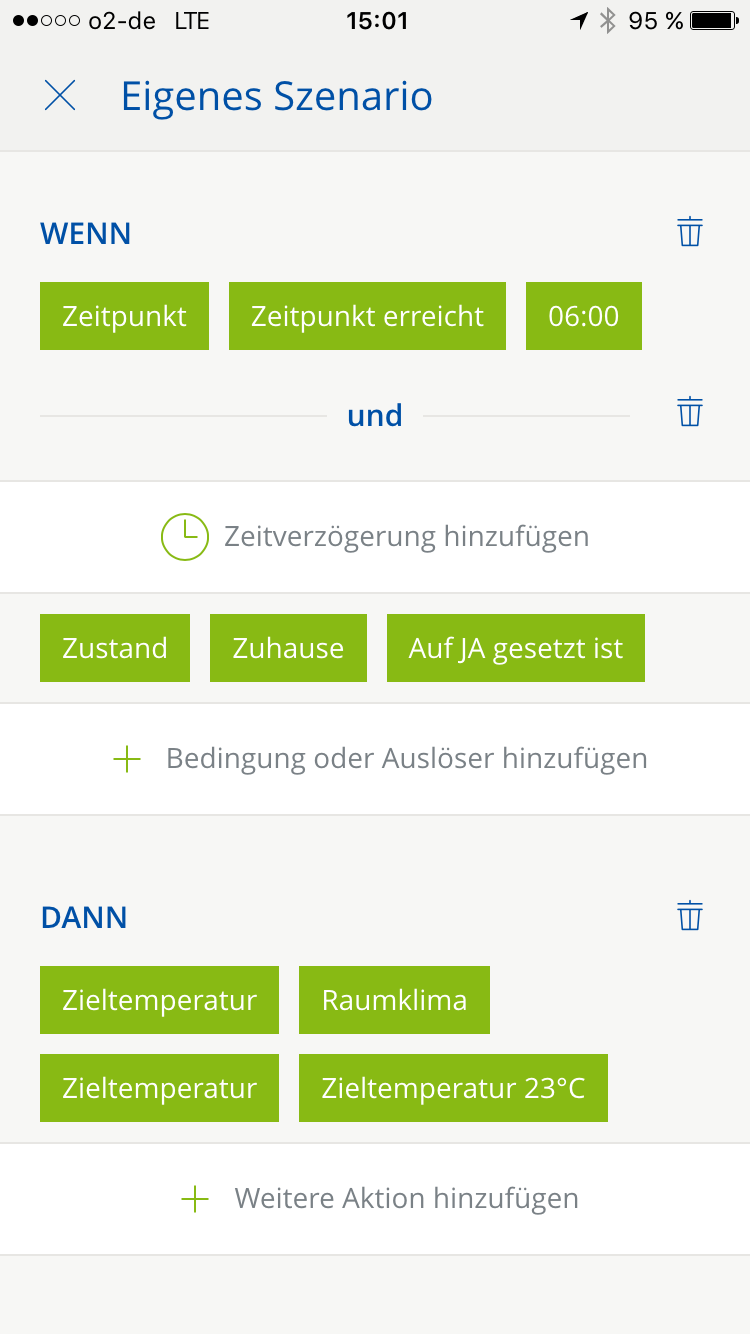Select the Zustand chip

point(115,648)
